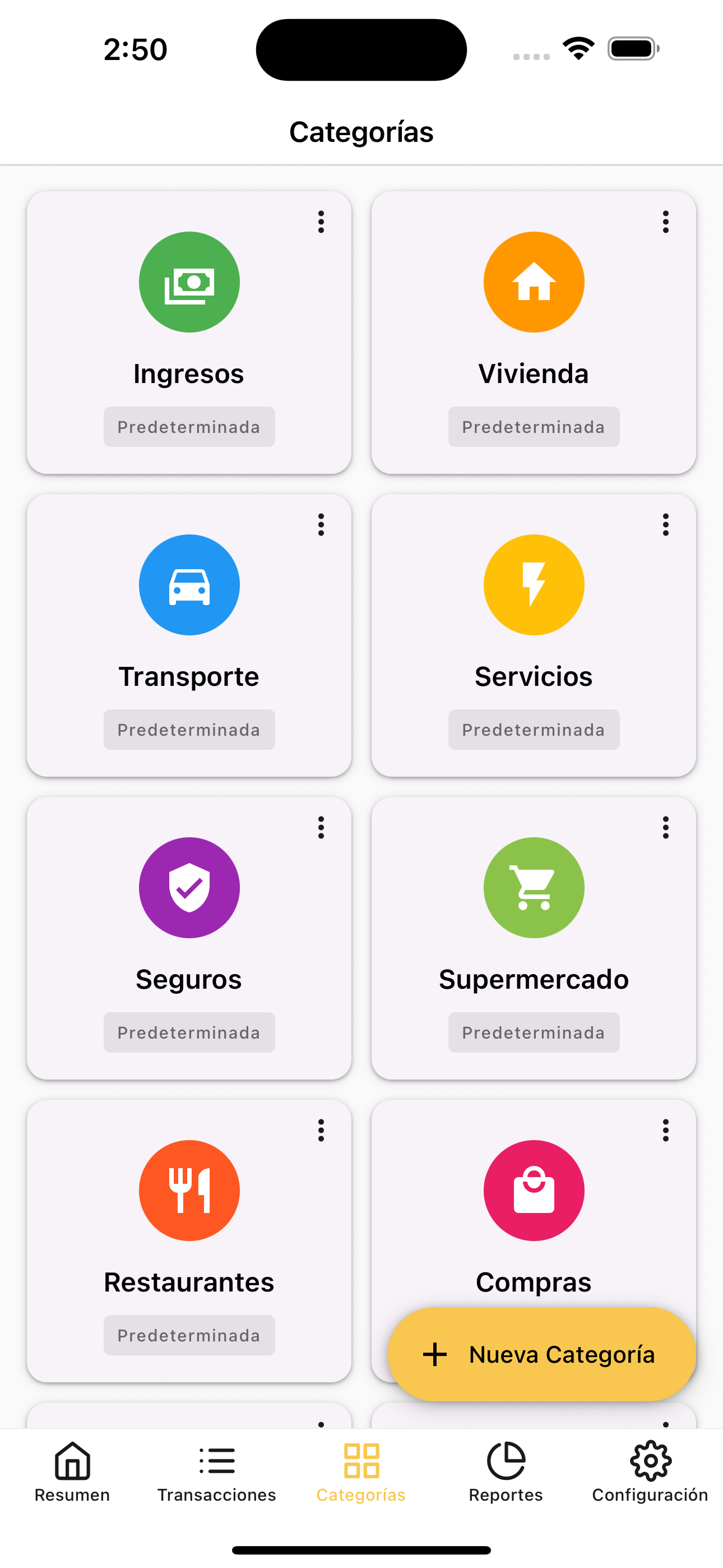This screenshot has height=1568, width=723.
Task: Tap the Predeterminada badge under Seguros
Action: click(189, 1032)
